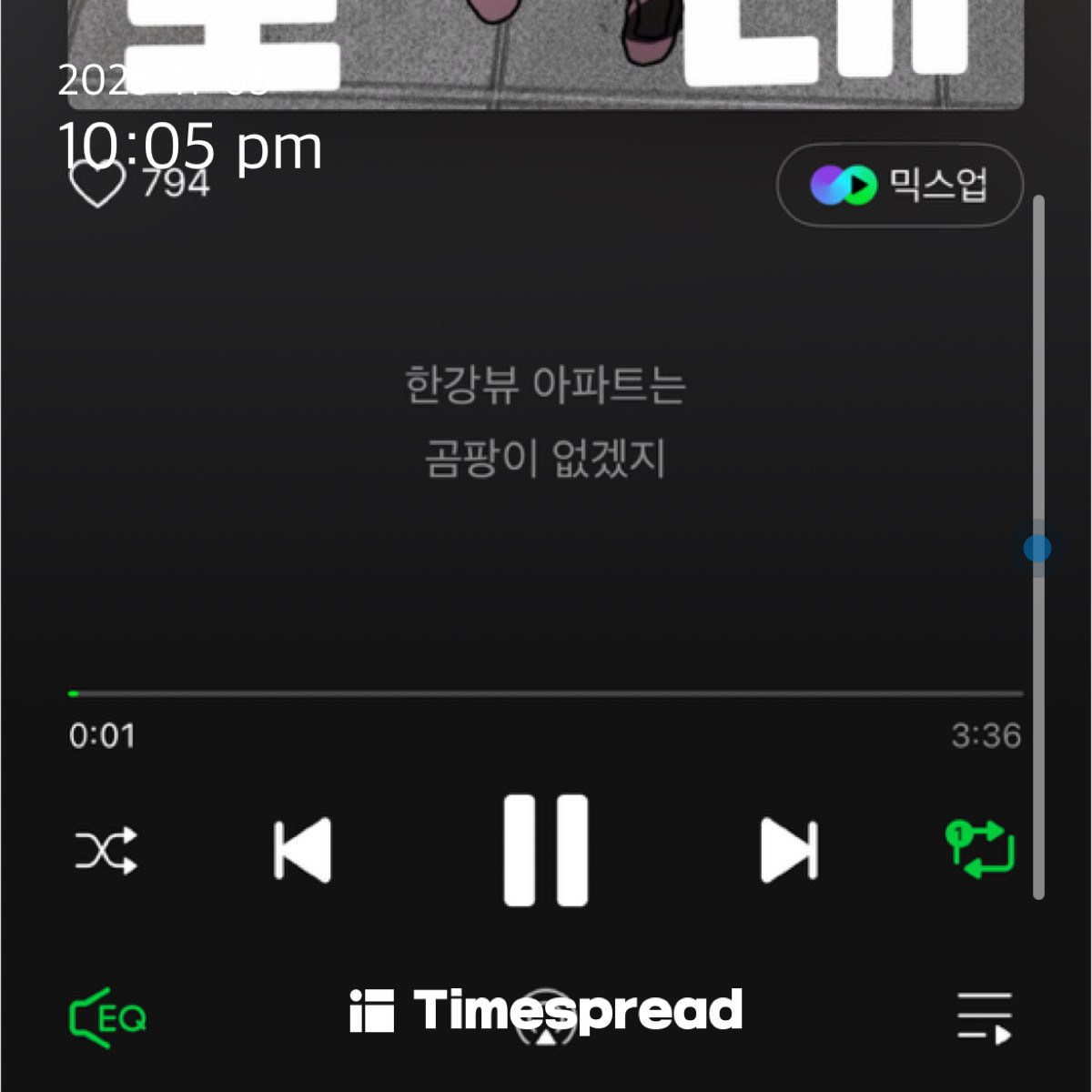Open the 믹스업 mix-up button
This screenshot has width=1092, height=1092.
point(899,185)
